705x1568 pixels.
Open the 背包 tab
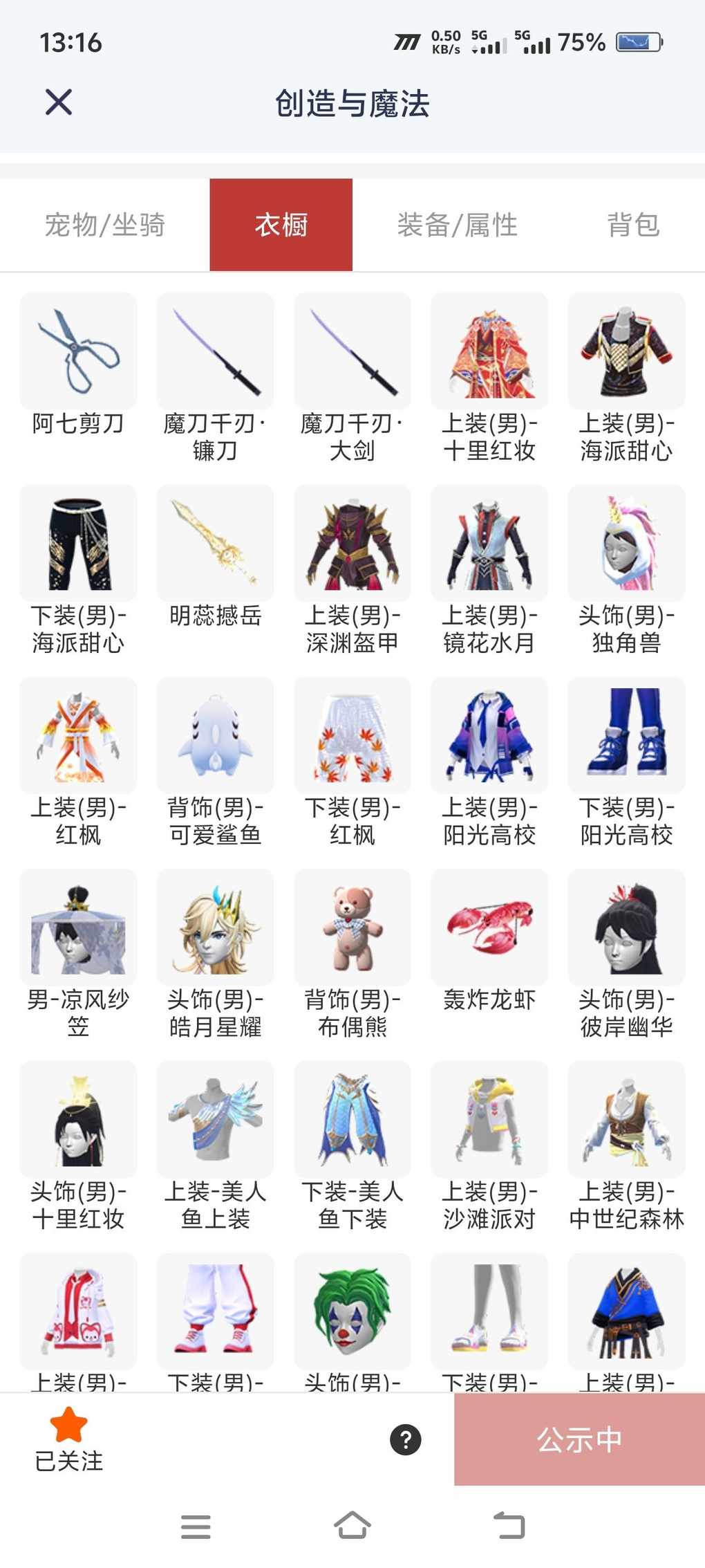[633, 225]
